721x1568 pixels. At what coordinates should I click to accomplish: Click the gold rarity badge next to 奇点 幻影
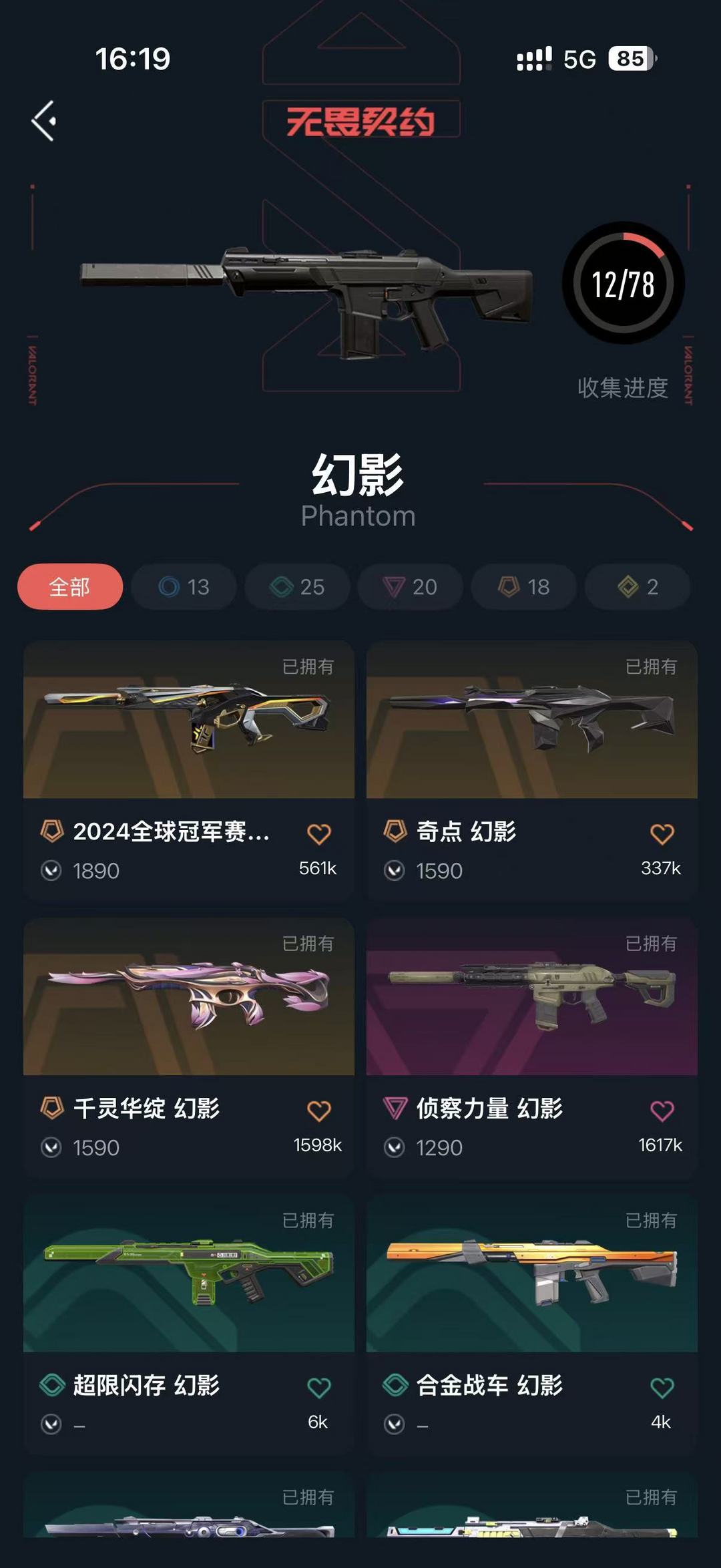397,831
